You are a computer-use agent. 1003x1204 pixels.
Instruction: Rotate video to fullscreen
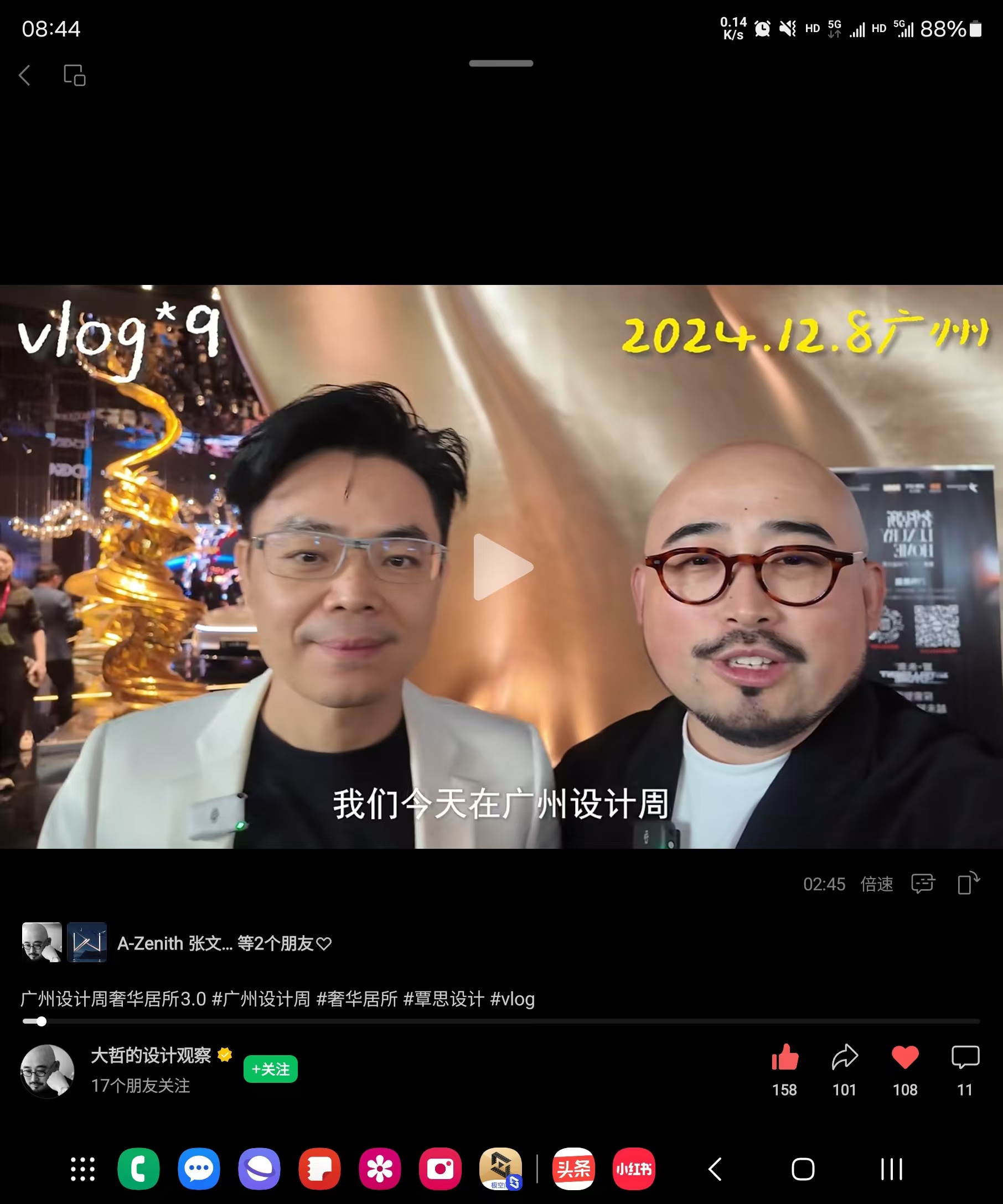coord(968,883)
